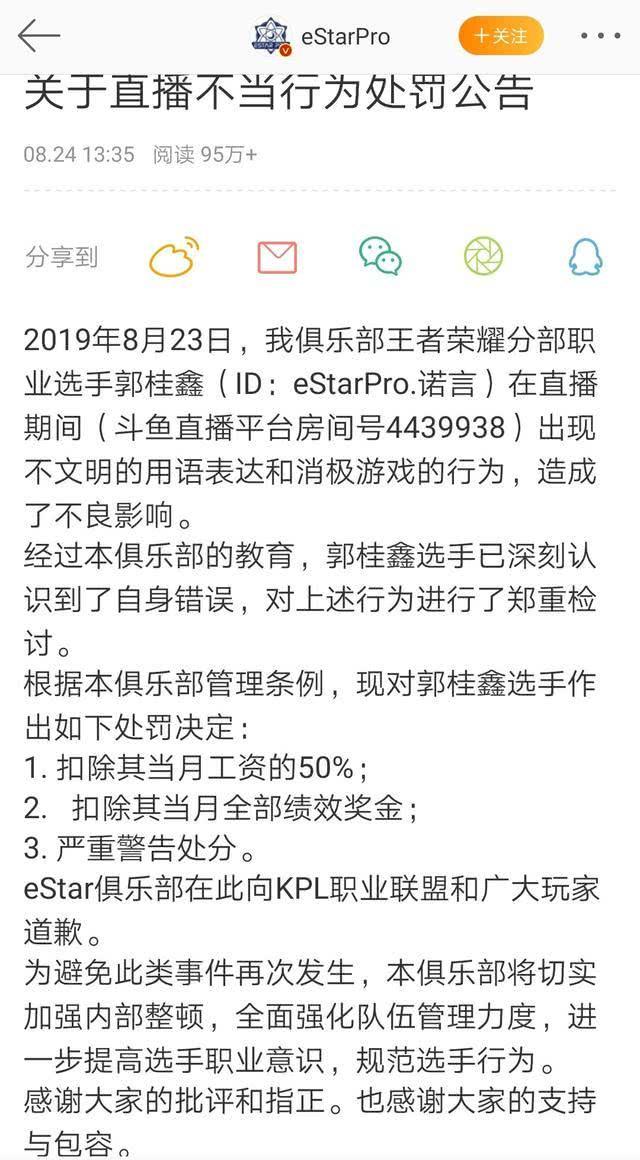Go back using the arrow

click(38, 36)
